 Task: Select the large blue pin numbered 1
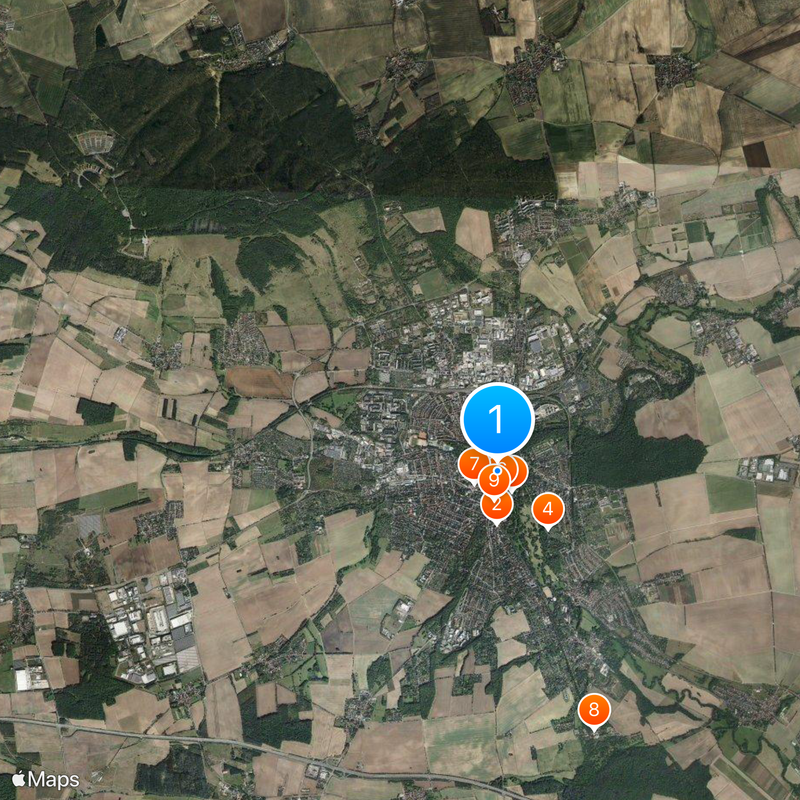[498, 418]
